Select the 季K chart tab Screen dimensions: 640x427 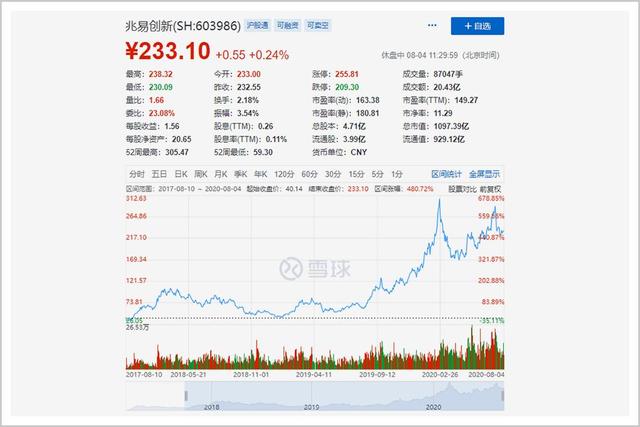(241, 174)
